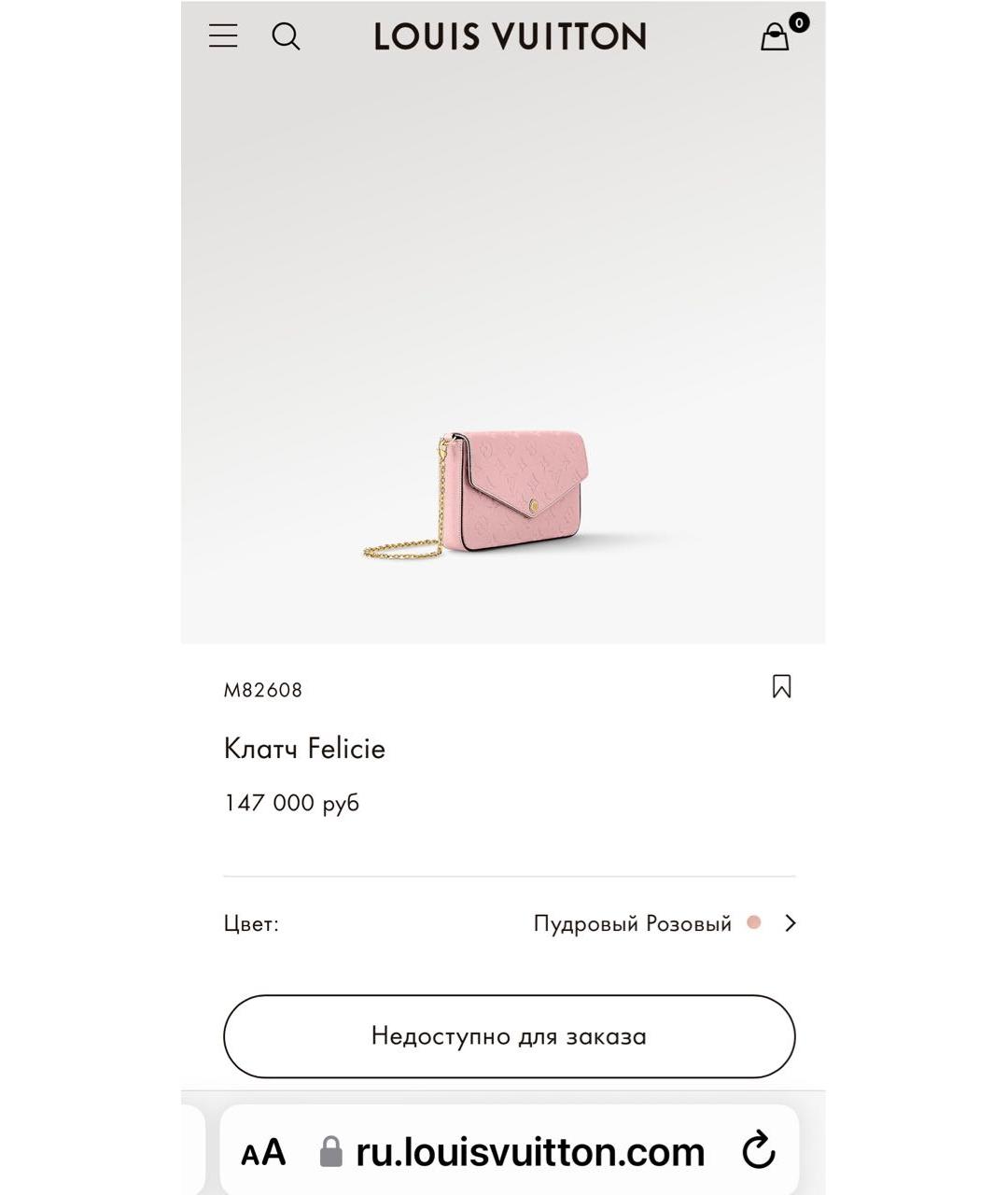The width and height of the screenshot is (1008, 1195).
Task: Open the shopping bag
Action: [x=776, y=36]
